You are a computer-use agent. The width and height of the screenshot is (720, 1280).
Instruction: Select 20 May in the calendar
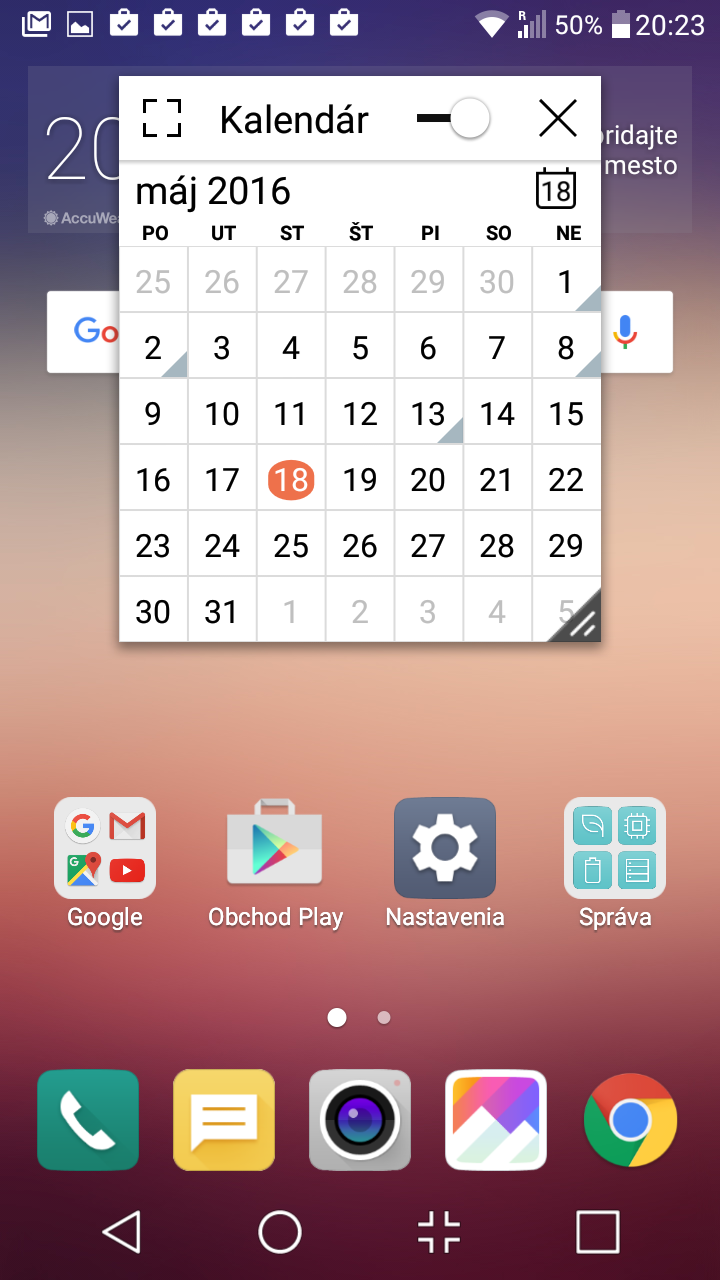428,479
